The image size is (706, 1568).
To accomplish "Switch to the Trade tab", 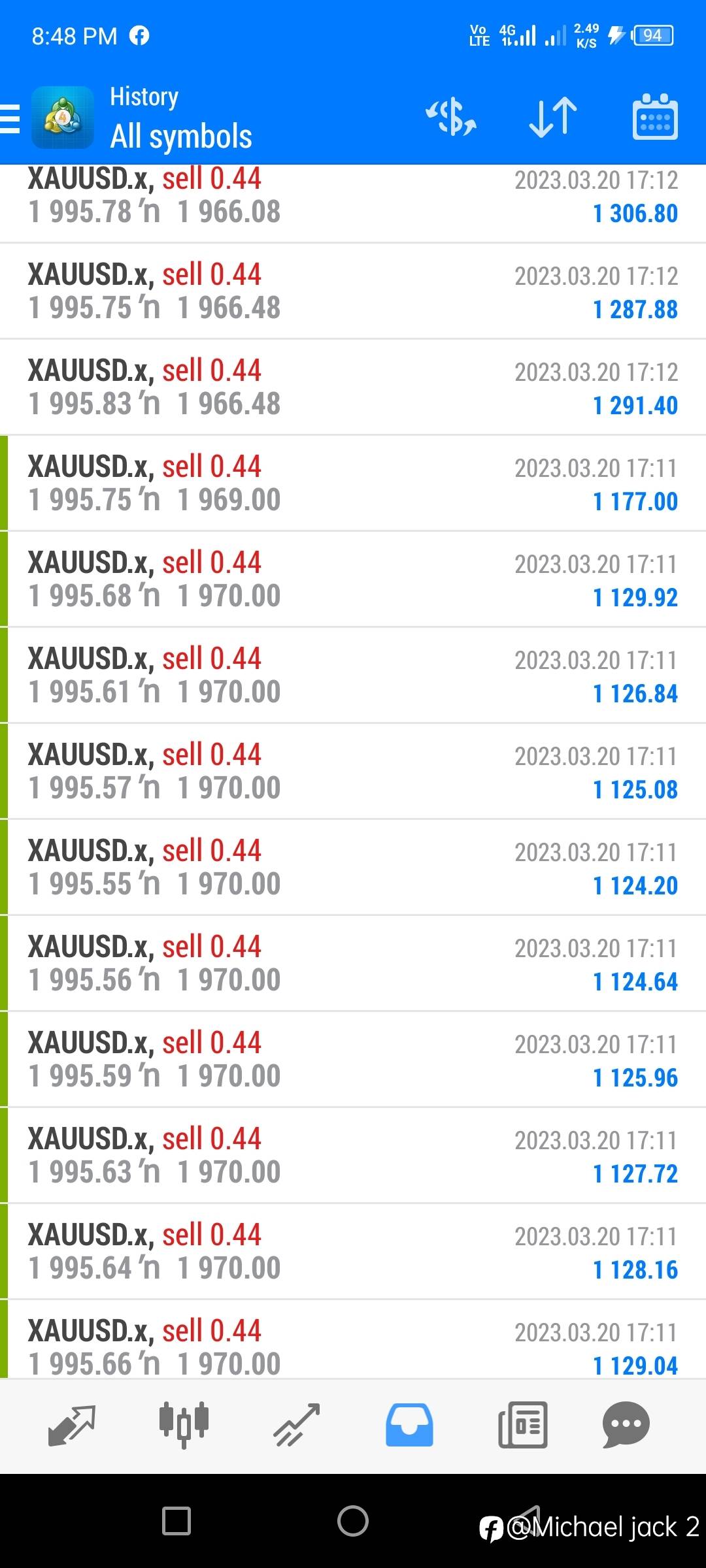I will (x=297, y=1426).
